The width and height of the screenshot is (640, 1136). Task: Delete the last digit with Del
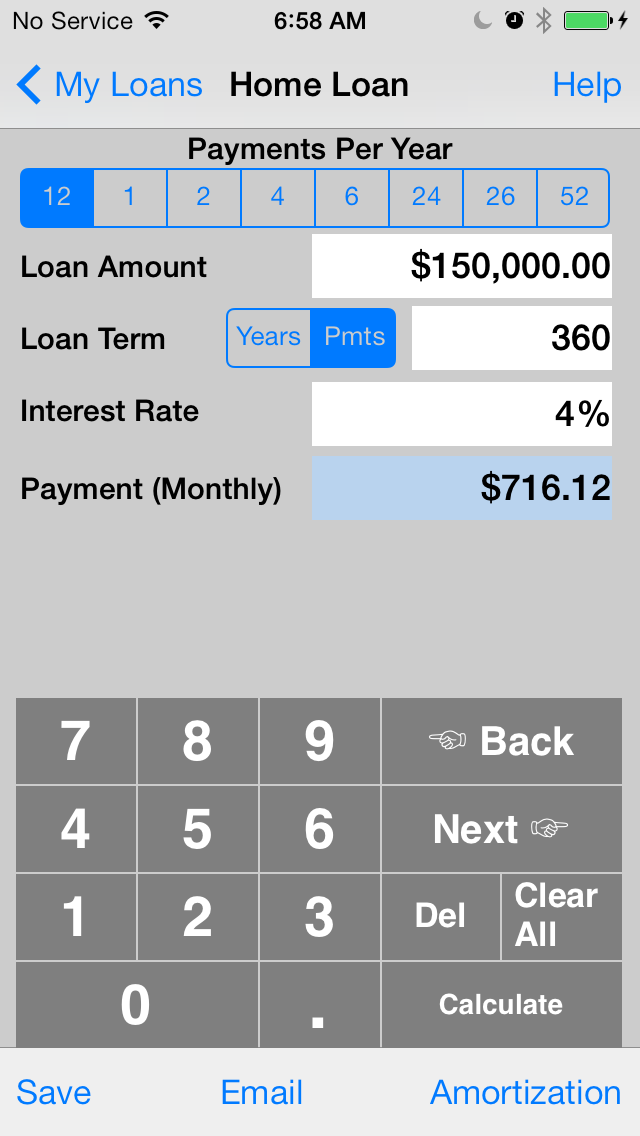[x=440, y=916]
